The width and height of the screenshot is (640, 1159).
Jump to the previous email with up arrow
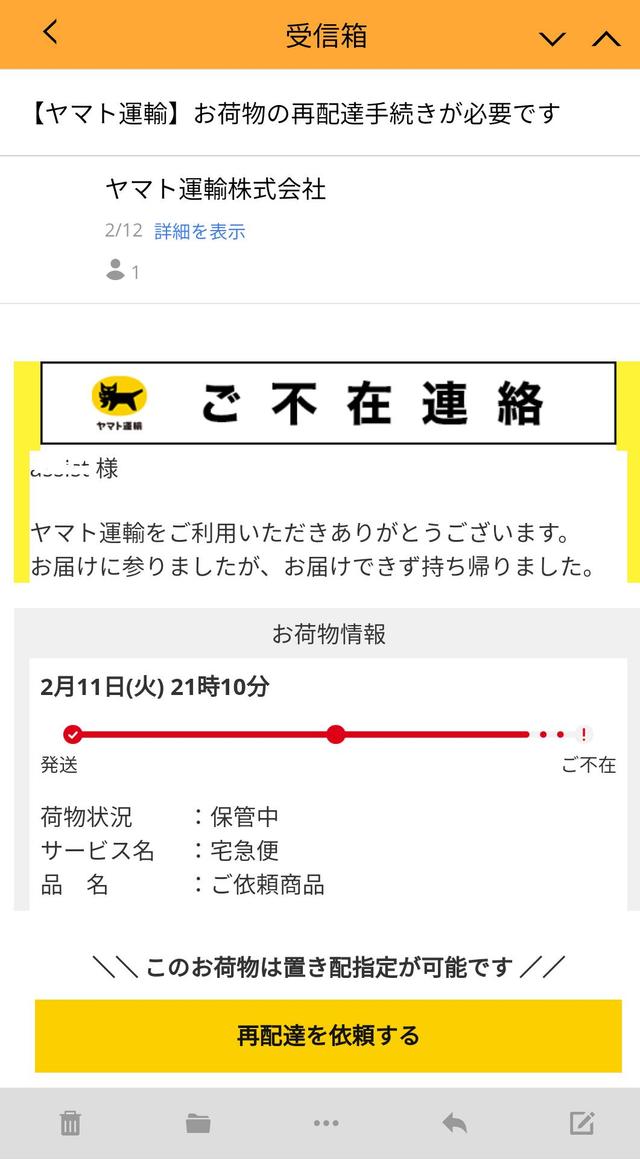click(x=606, y=38)
